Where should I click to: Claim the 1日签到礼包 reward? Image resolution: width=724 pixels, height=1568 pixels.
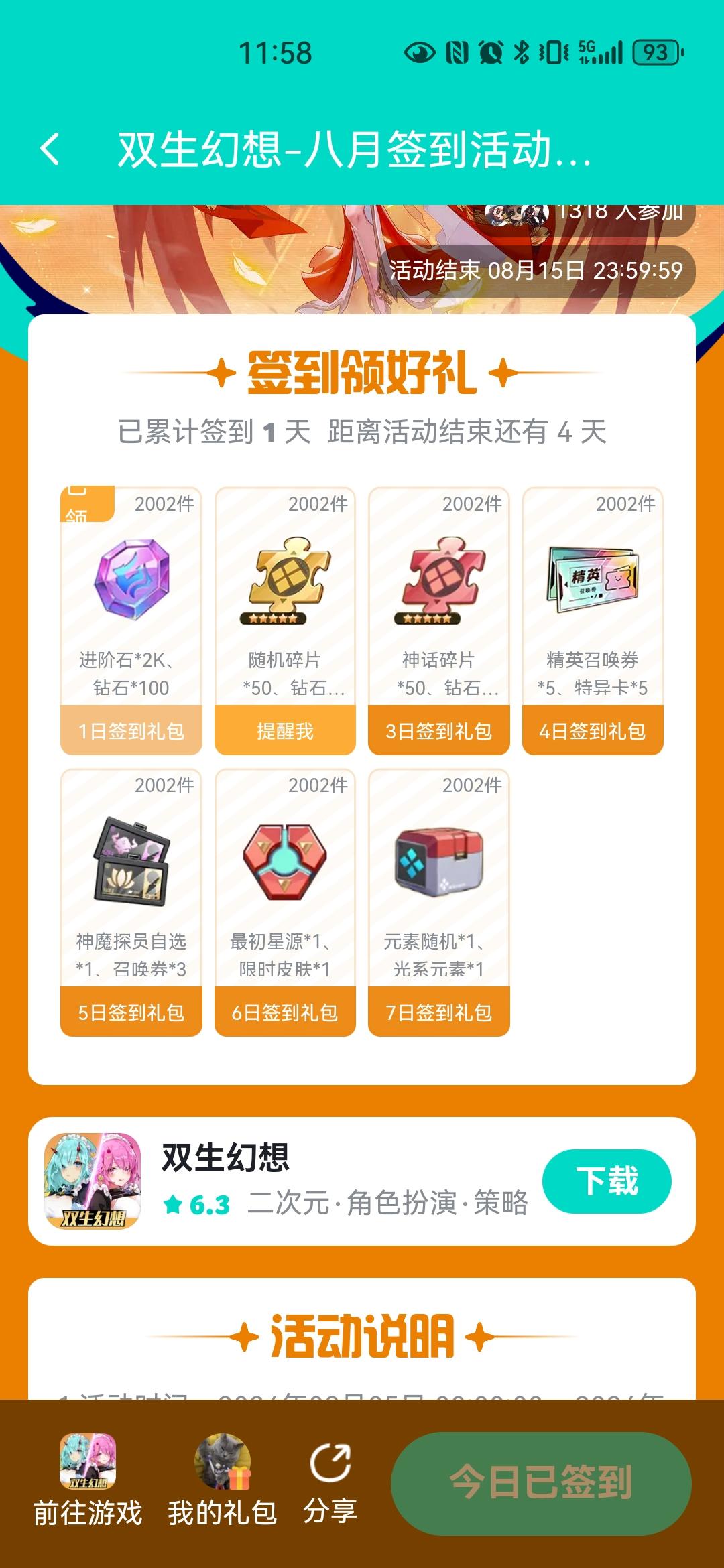pyautogui.click(x=130, y=730)
